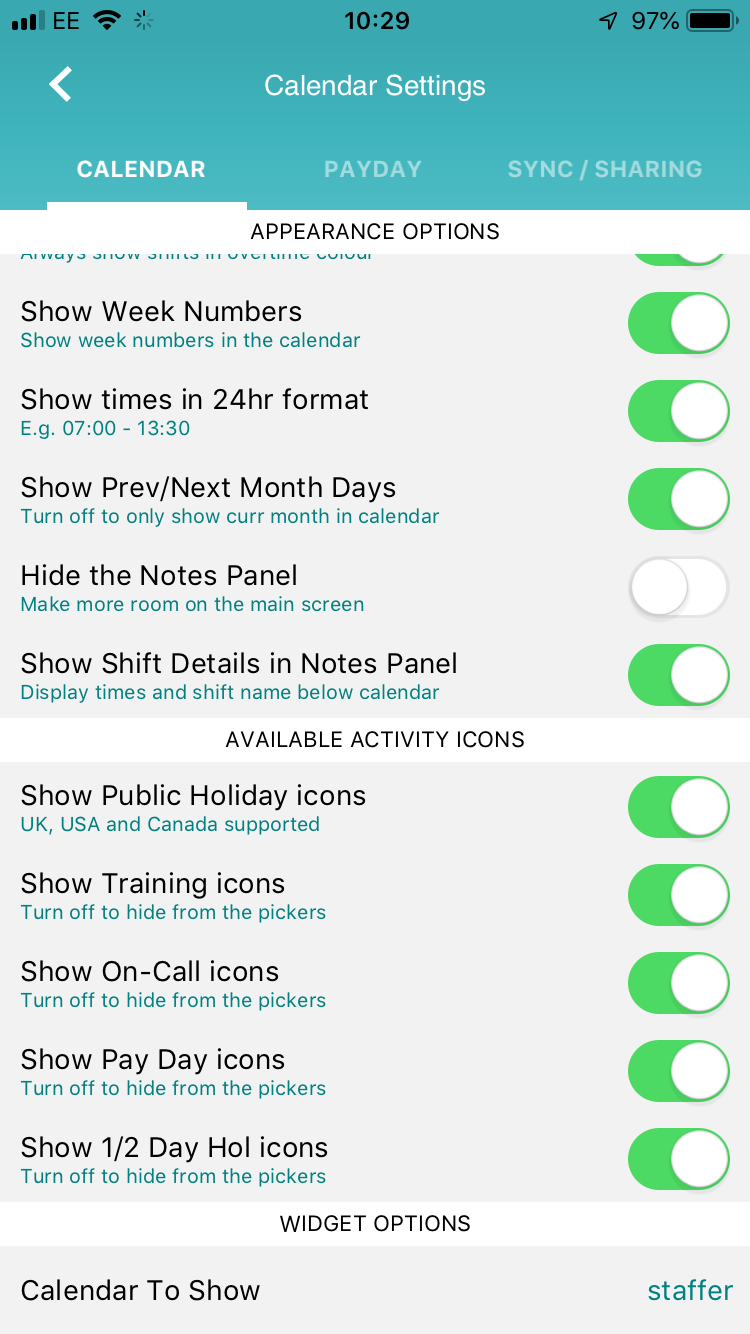Turn off Show times in 24hr format
The width and height of the screenshot is (750, 1334).
tap(678, 411)
